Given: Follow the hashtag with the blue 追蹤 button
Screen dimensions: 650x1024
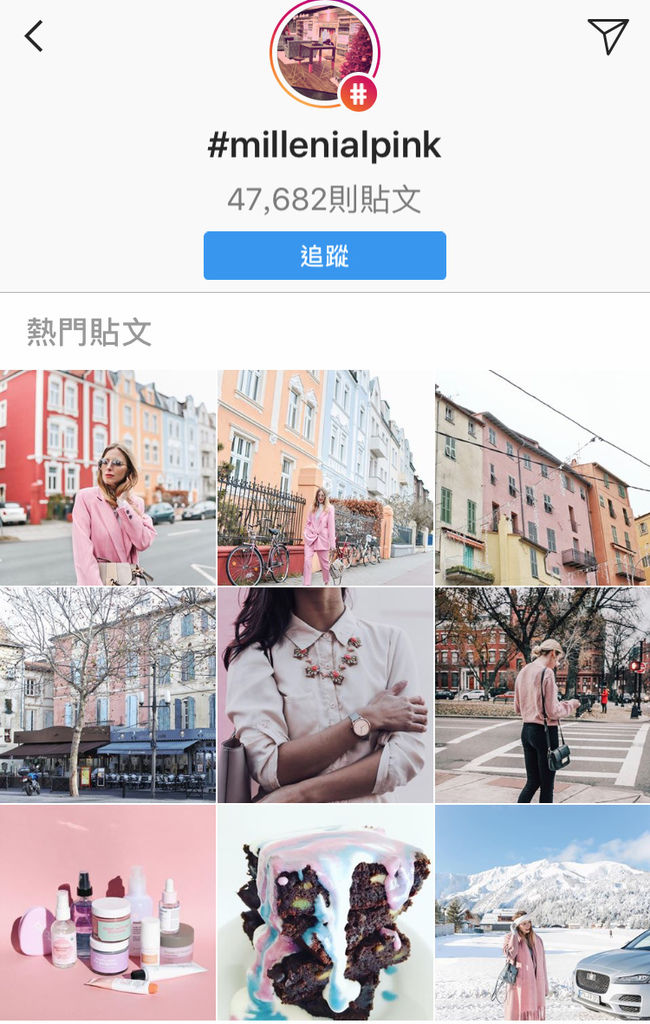Looking at the screenshot, I should point(325,255).
